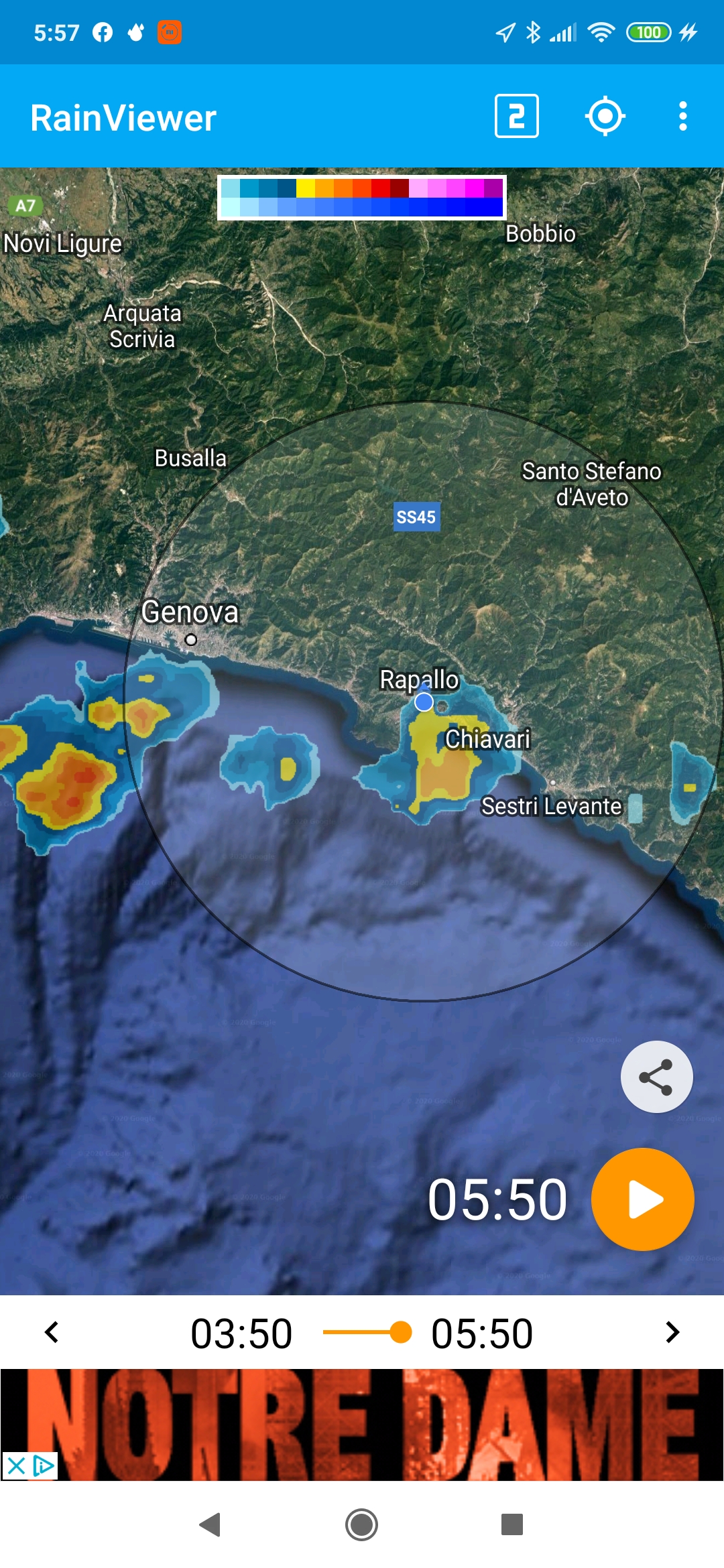The height and width of the screenshot is (1568, 724).
Task: Open ad choices info icon
Action: coord(44,1466)
